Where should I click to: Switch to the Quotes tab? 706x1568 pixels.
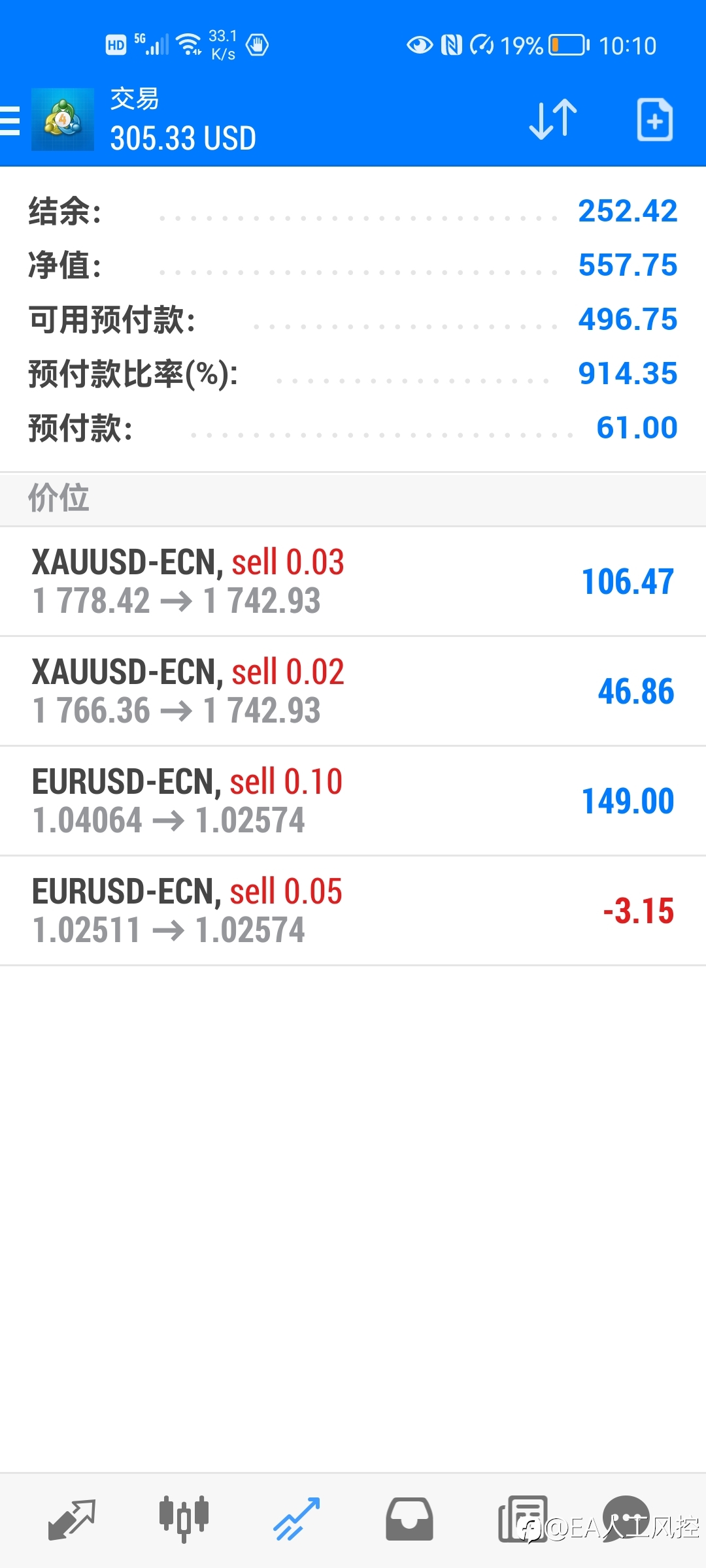72,1520
